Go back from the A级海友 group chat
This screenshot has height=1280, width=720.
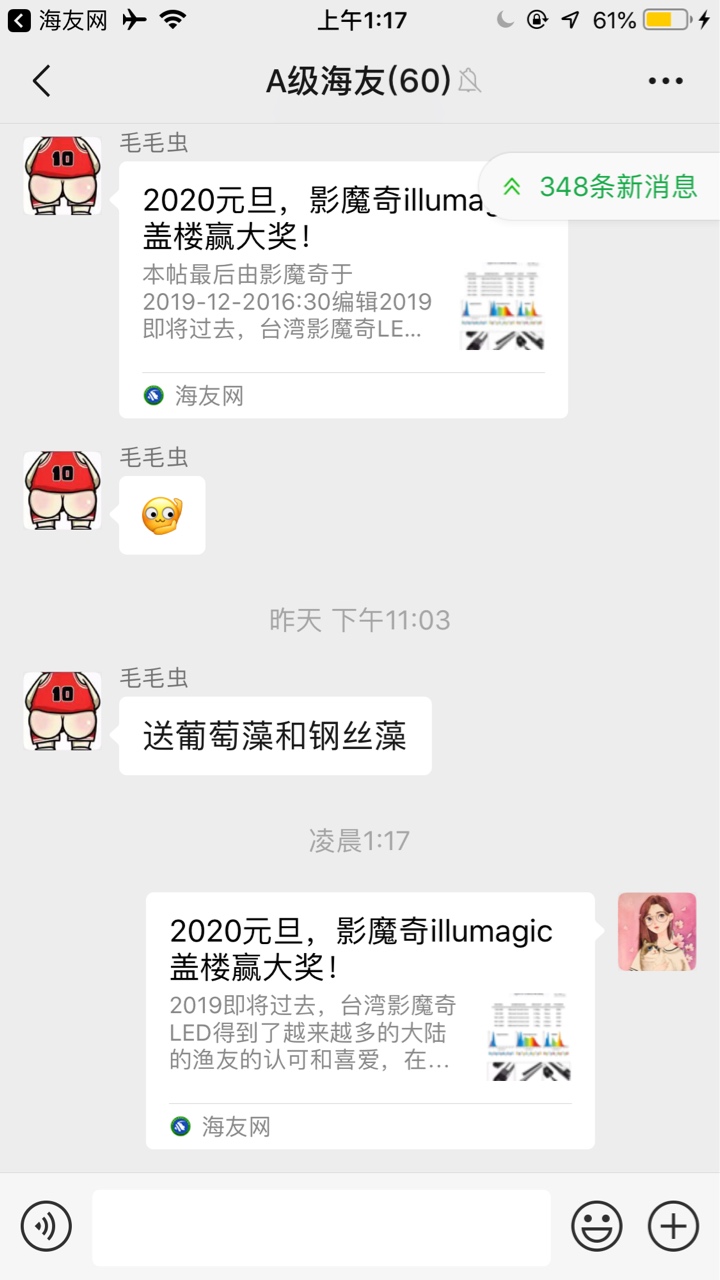pyautogui.click(x=41, y=81)
